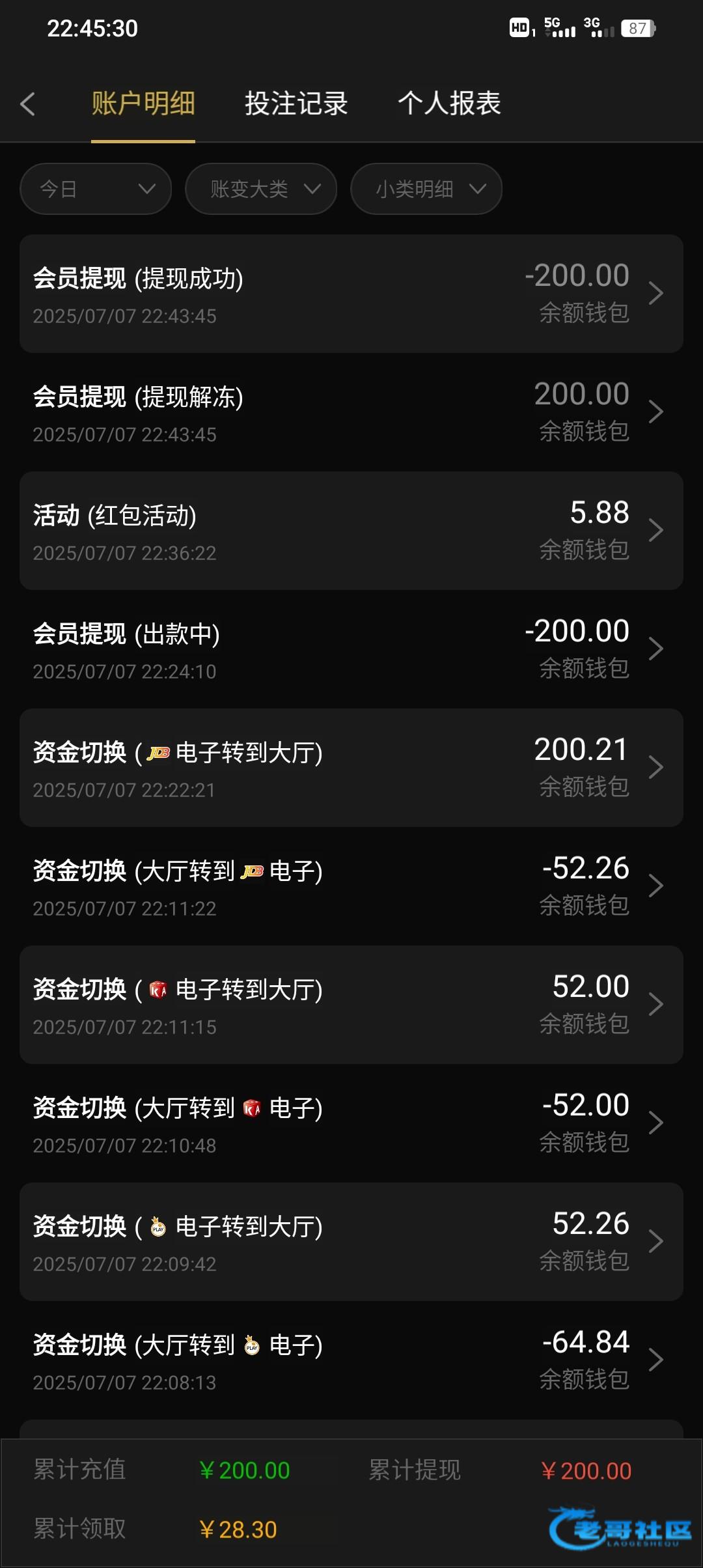View the -52.00 资金切换 record at 22:10:48
Screen dimensions: 703x1568
pyautogui.click(x=351, y=1123)
